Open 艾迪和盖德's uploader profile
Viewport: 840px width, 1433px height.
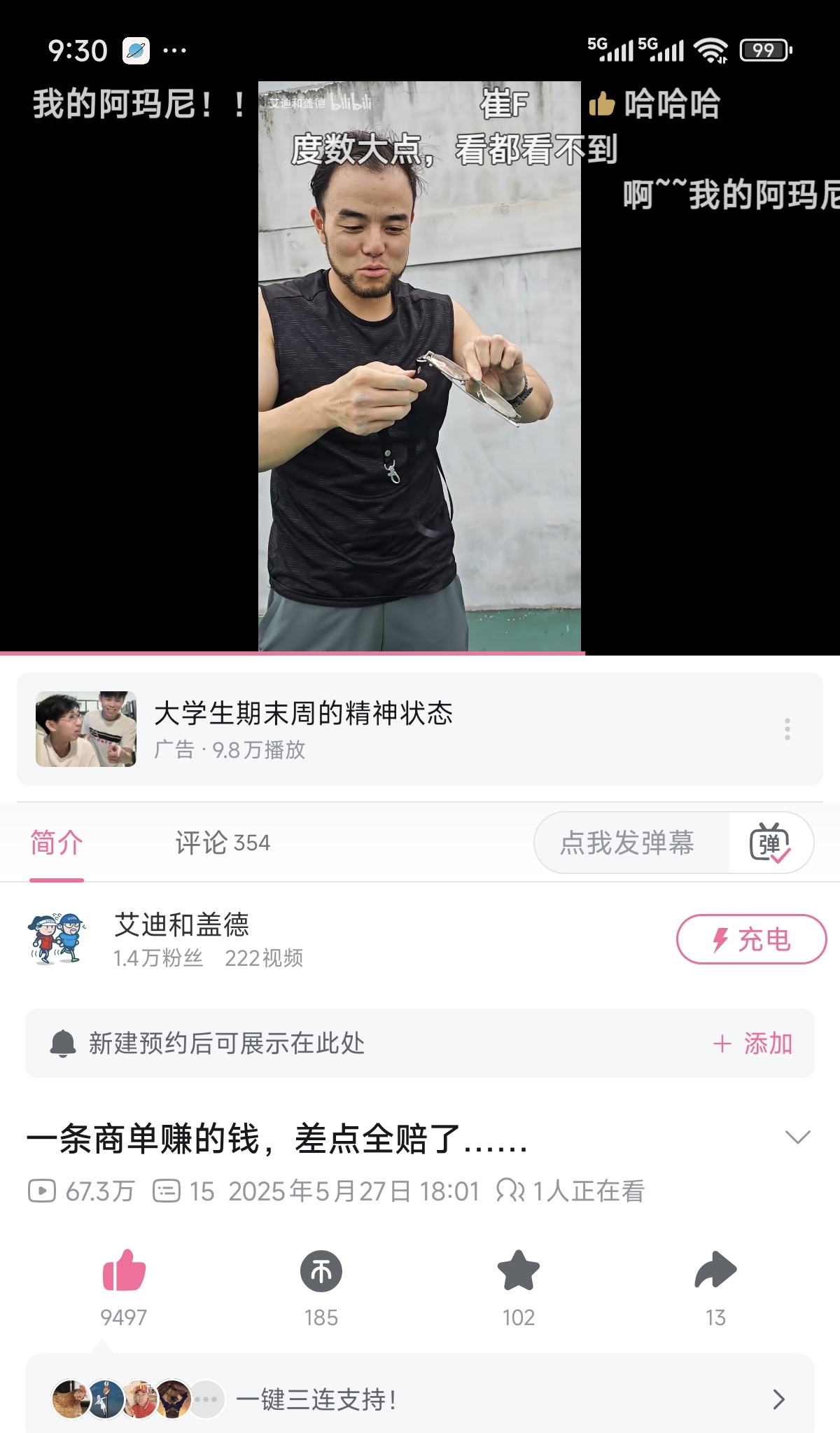click(x=181, y=939)
